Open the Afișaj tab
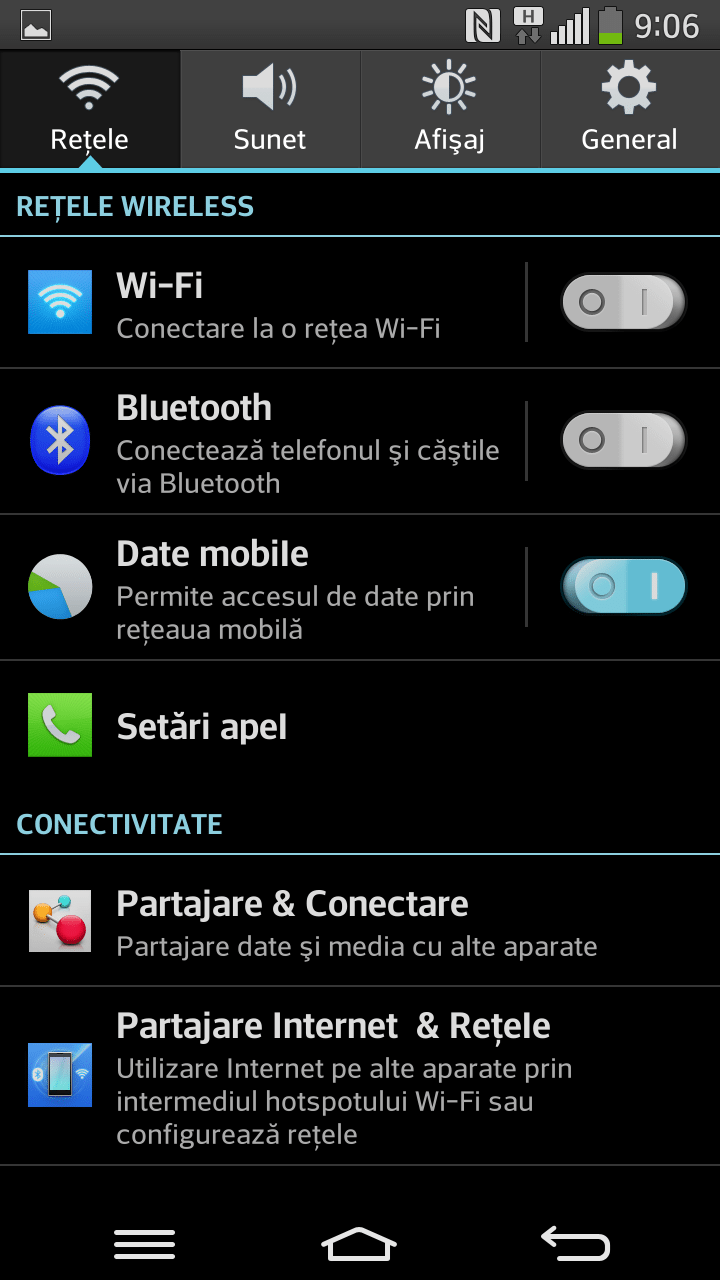 coord(450,110)
